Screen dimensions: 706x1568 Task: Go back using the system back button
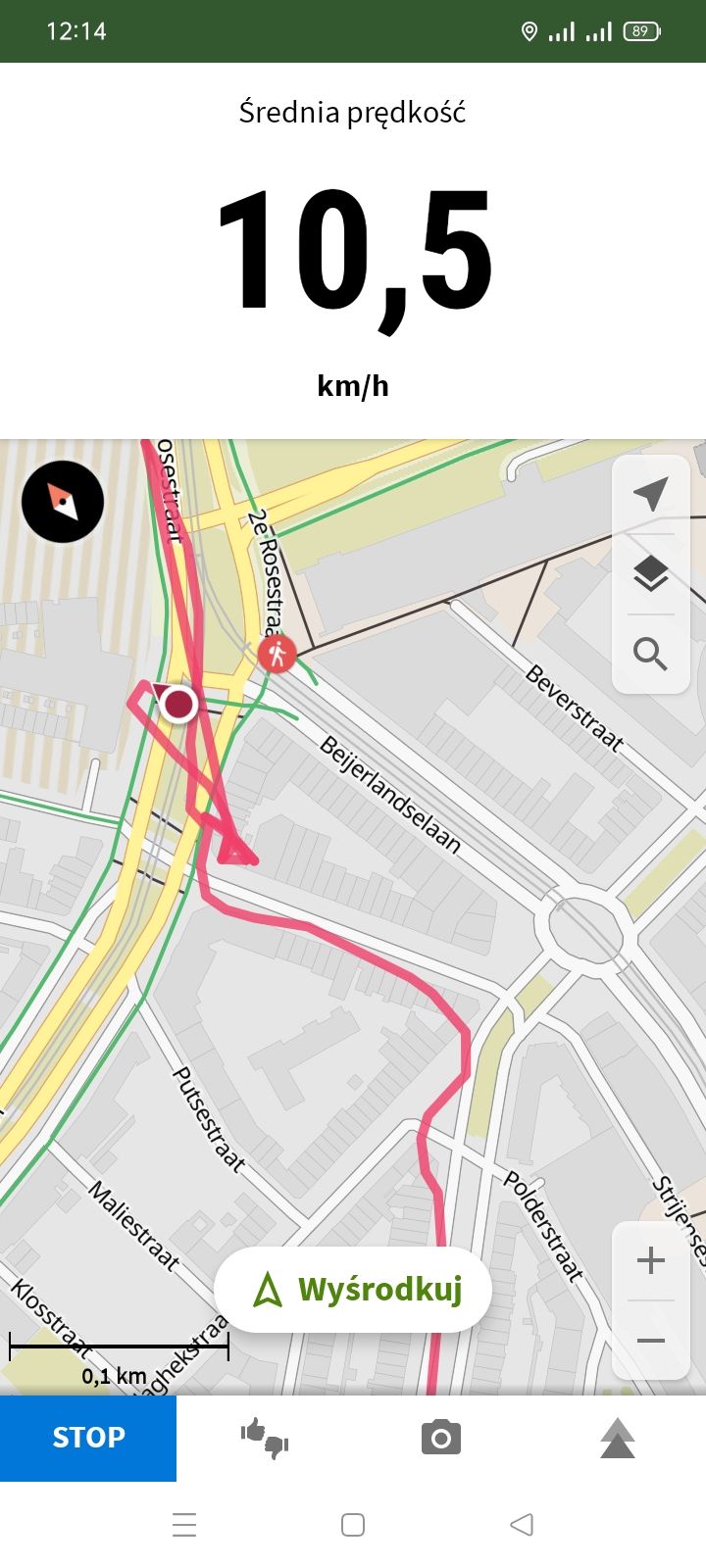[522, 1525]
